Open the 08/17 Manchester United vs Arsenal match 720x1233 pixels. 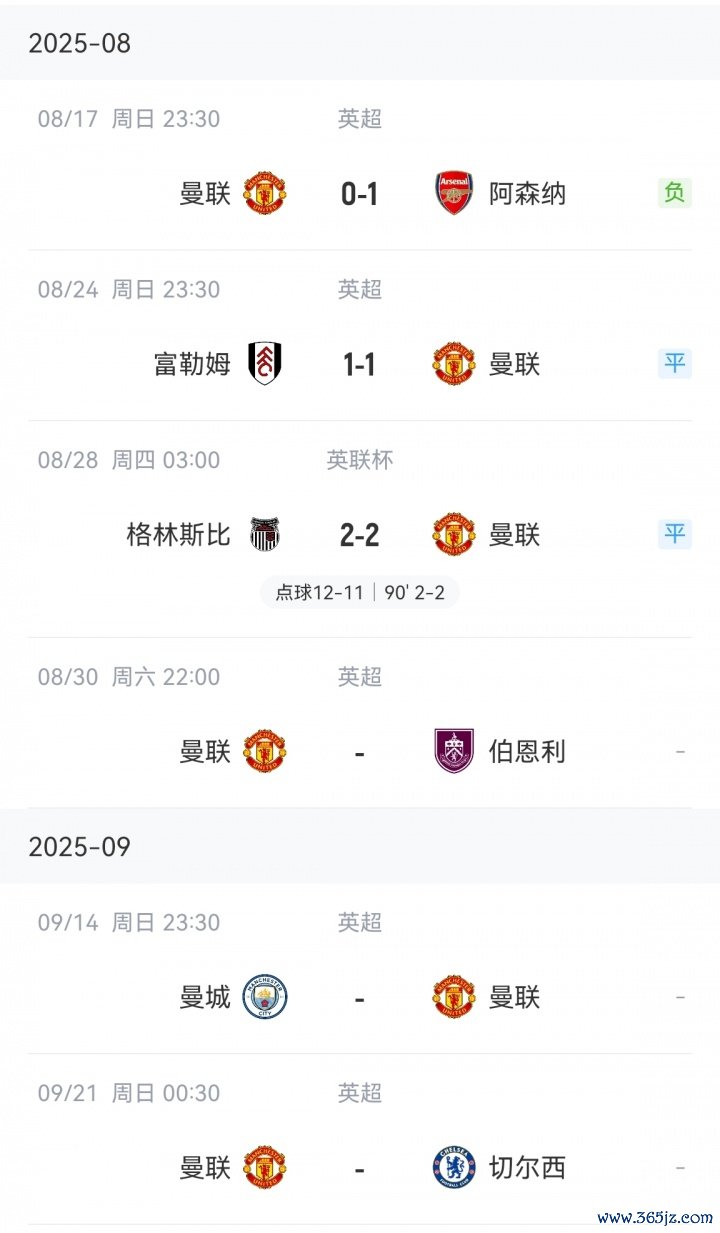359,193
